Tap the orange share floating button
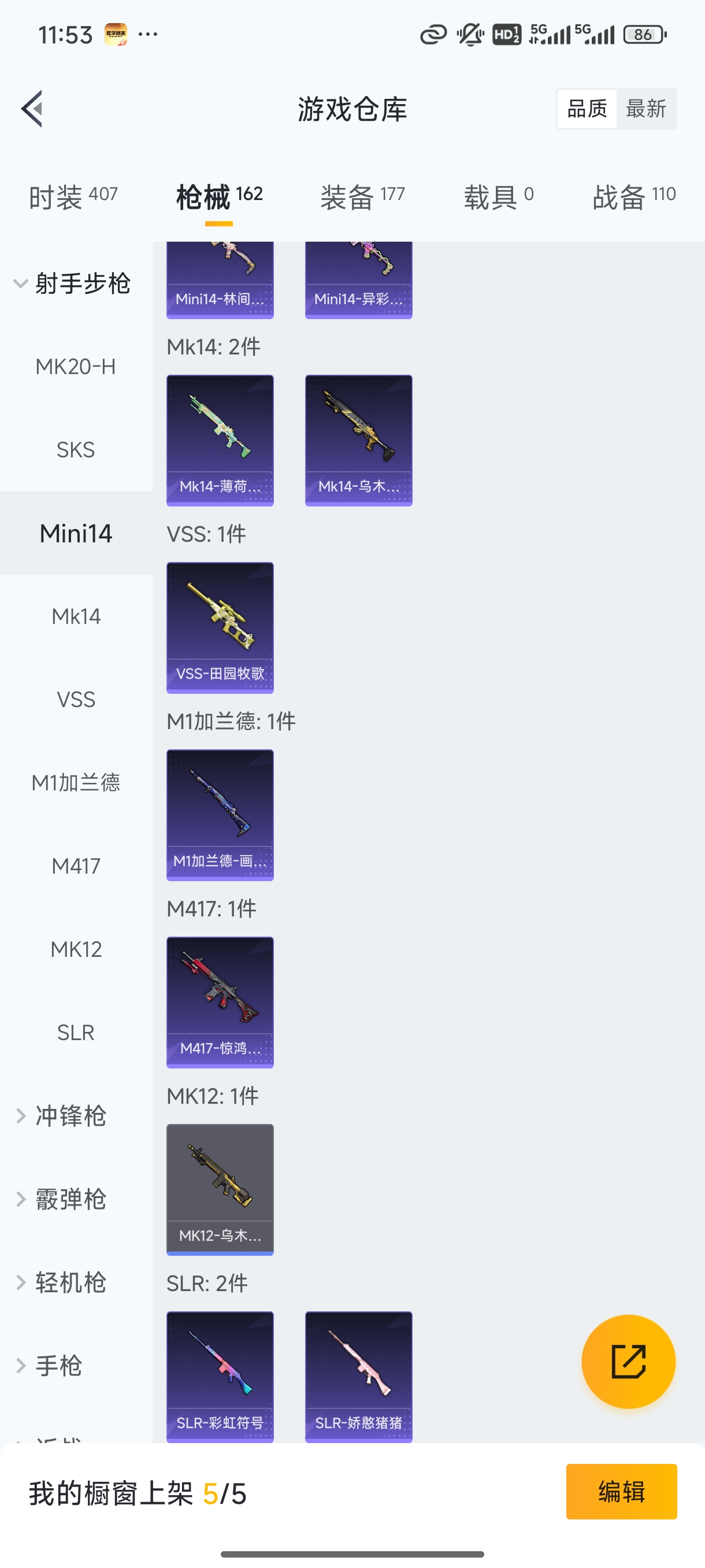The image size is (705, 1568). click(628, 1362)
